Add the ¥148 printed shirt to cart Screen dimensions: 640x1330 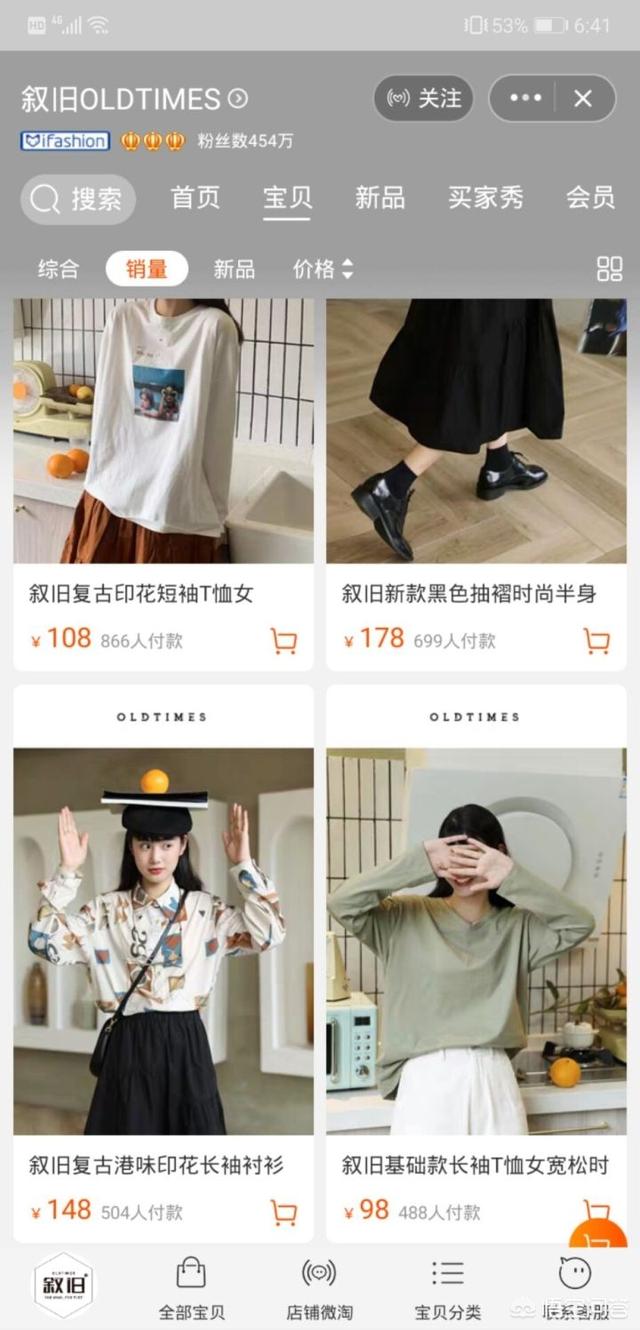[x=284, y=1212]
